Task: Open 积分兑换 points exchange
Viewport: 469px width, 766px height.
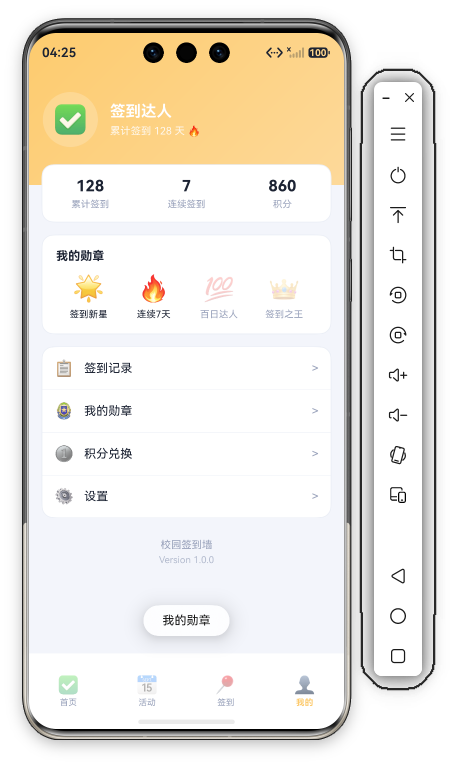Action: click(186, 454)
